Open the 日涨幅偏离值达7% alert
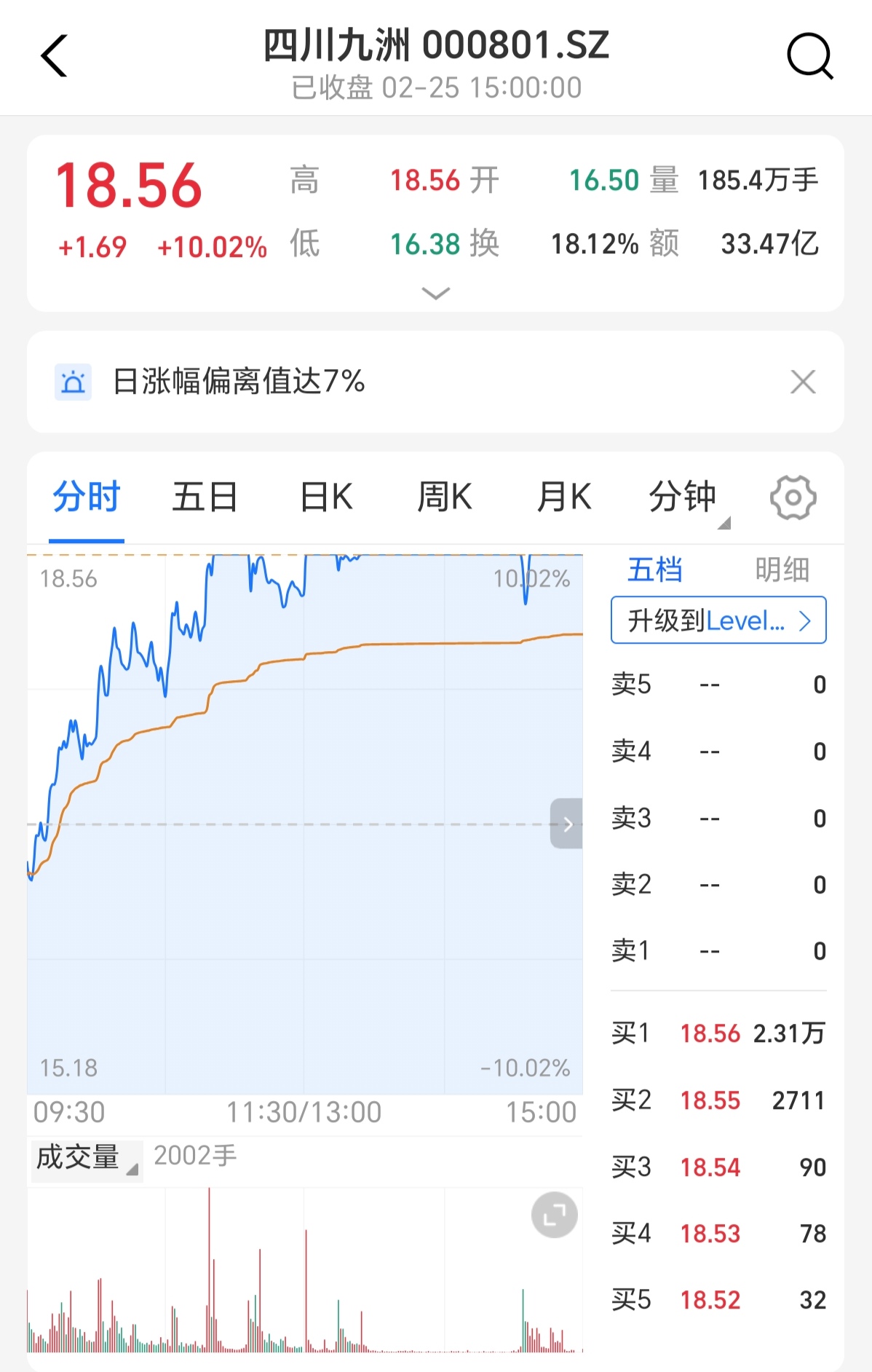The height and width of the screenshot is (1372, 872). 240,382
